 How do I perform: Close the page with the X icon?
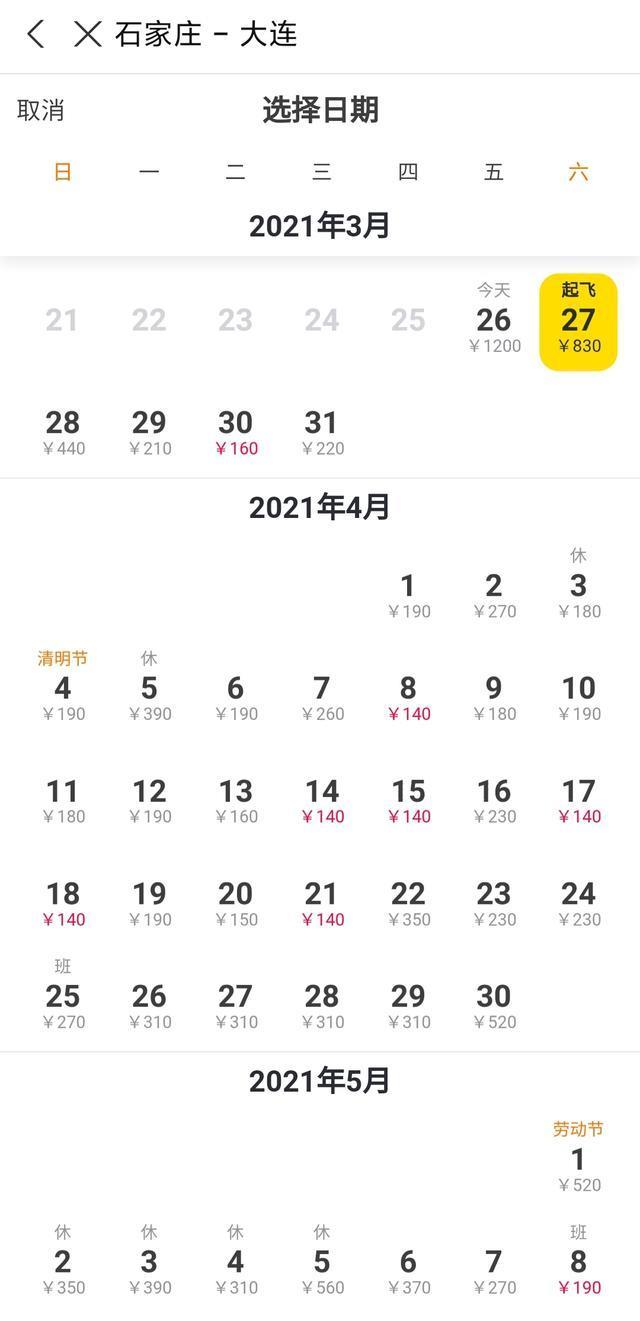(88, 34)
